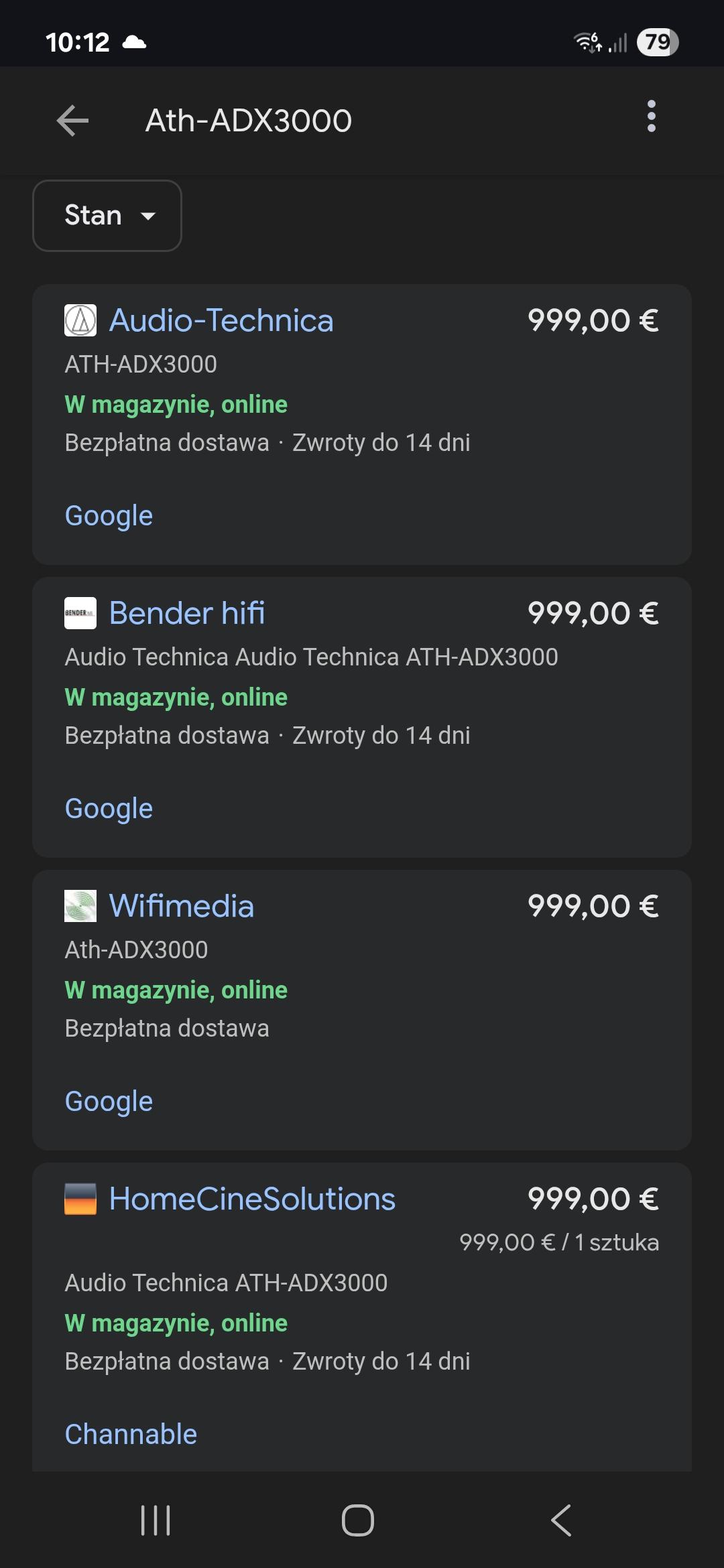Expand the Stan filter dropdown
This screenshot has width=724, height=1568.
click(x=107, y=216)
